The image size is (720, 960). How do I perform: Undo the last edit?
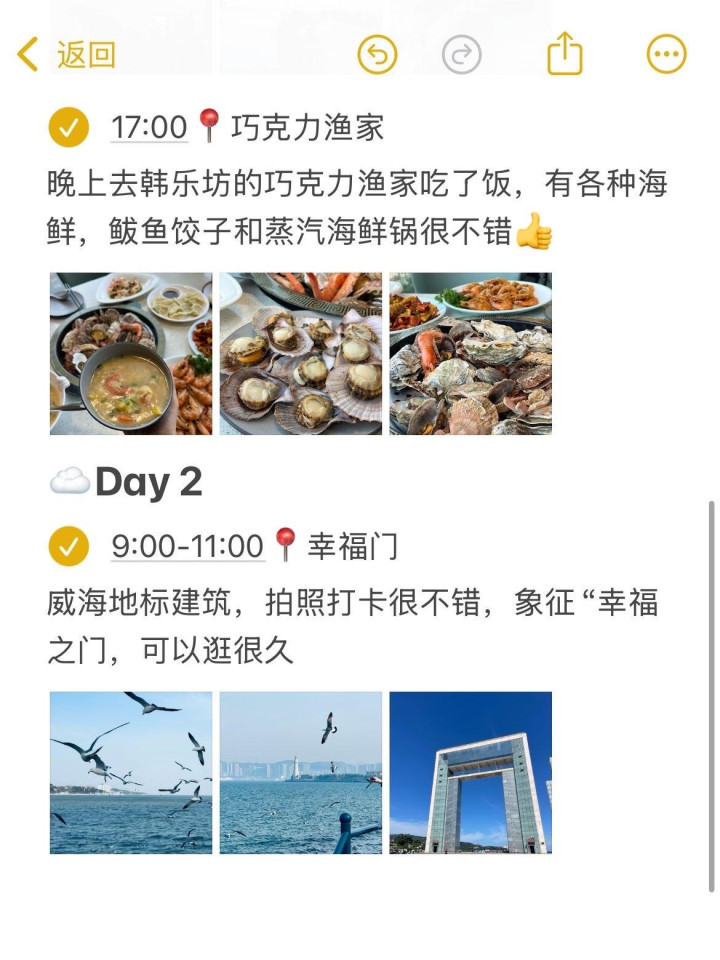(377, 55)
